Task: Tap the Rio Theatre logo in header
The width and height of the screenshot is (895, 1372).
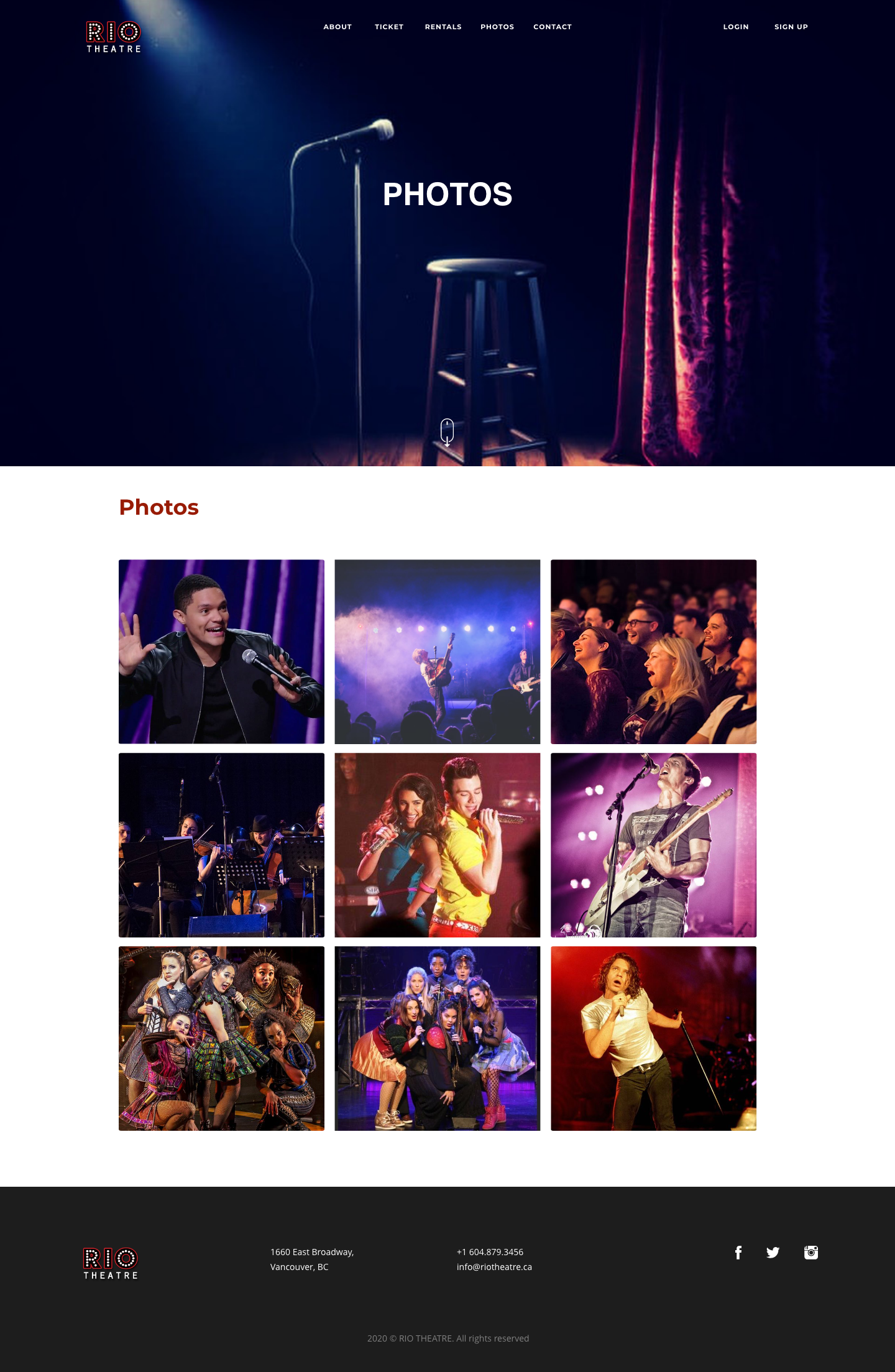Action: (114, 37)
